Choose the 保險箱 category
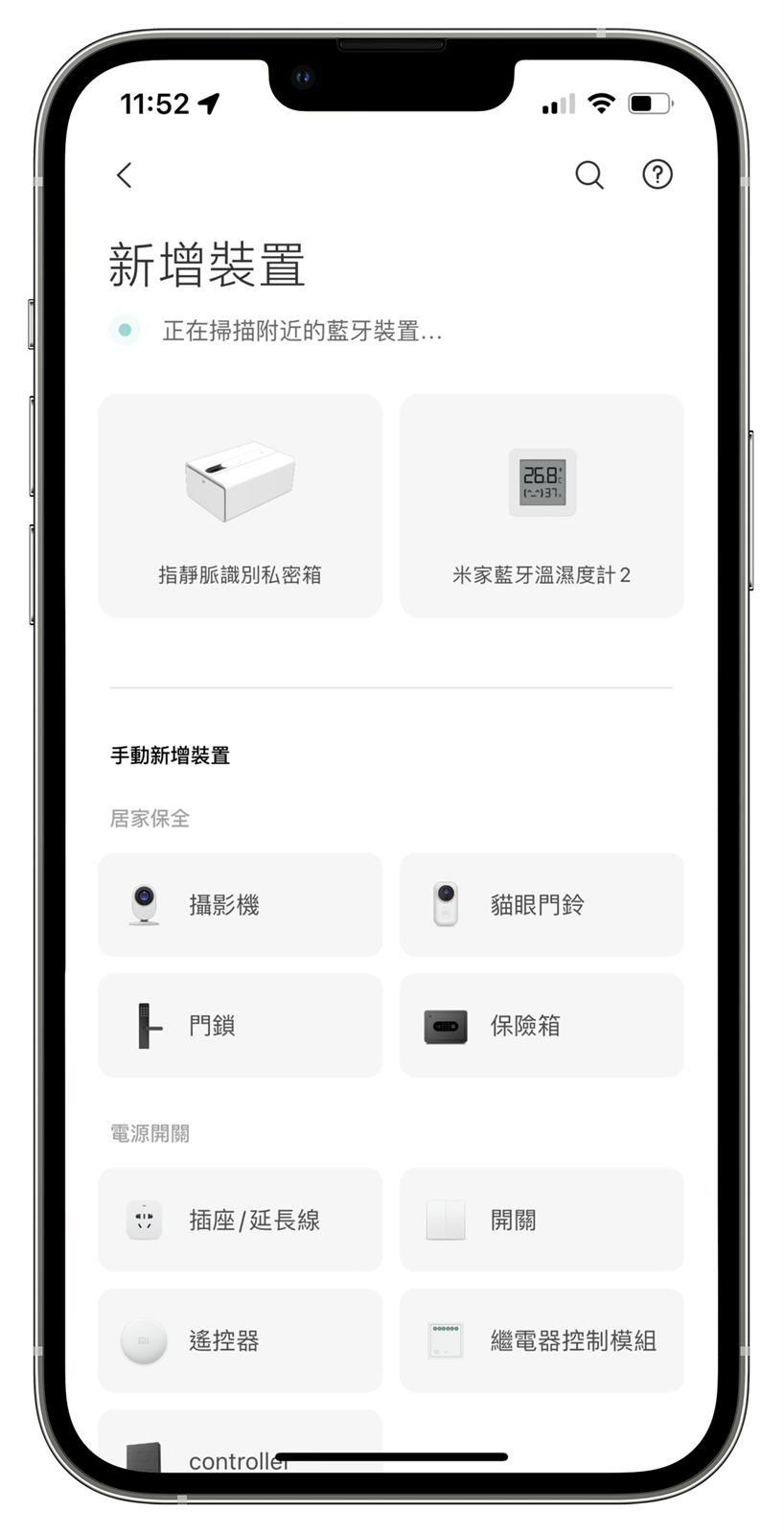This screenshot has width=784, height=1534. (542, 1025)
